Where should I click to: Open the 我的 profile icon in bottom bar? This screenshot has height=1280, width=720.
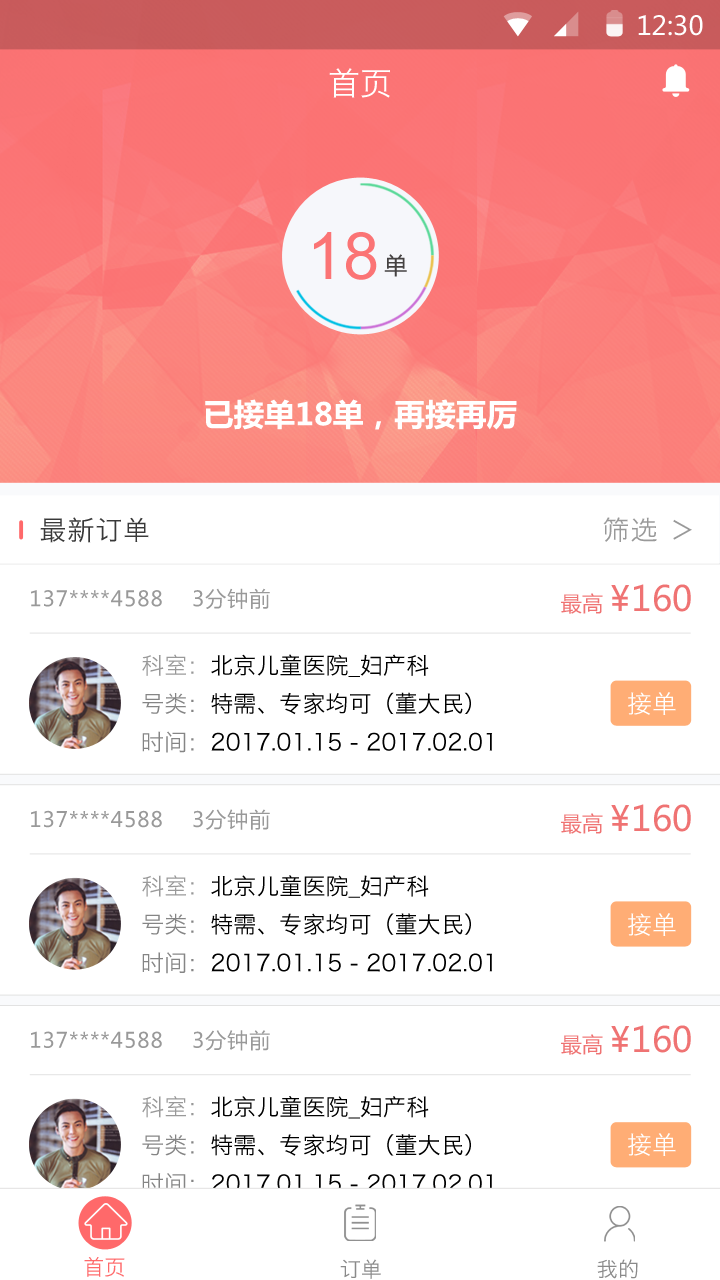pos(618,1222)
